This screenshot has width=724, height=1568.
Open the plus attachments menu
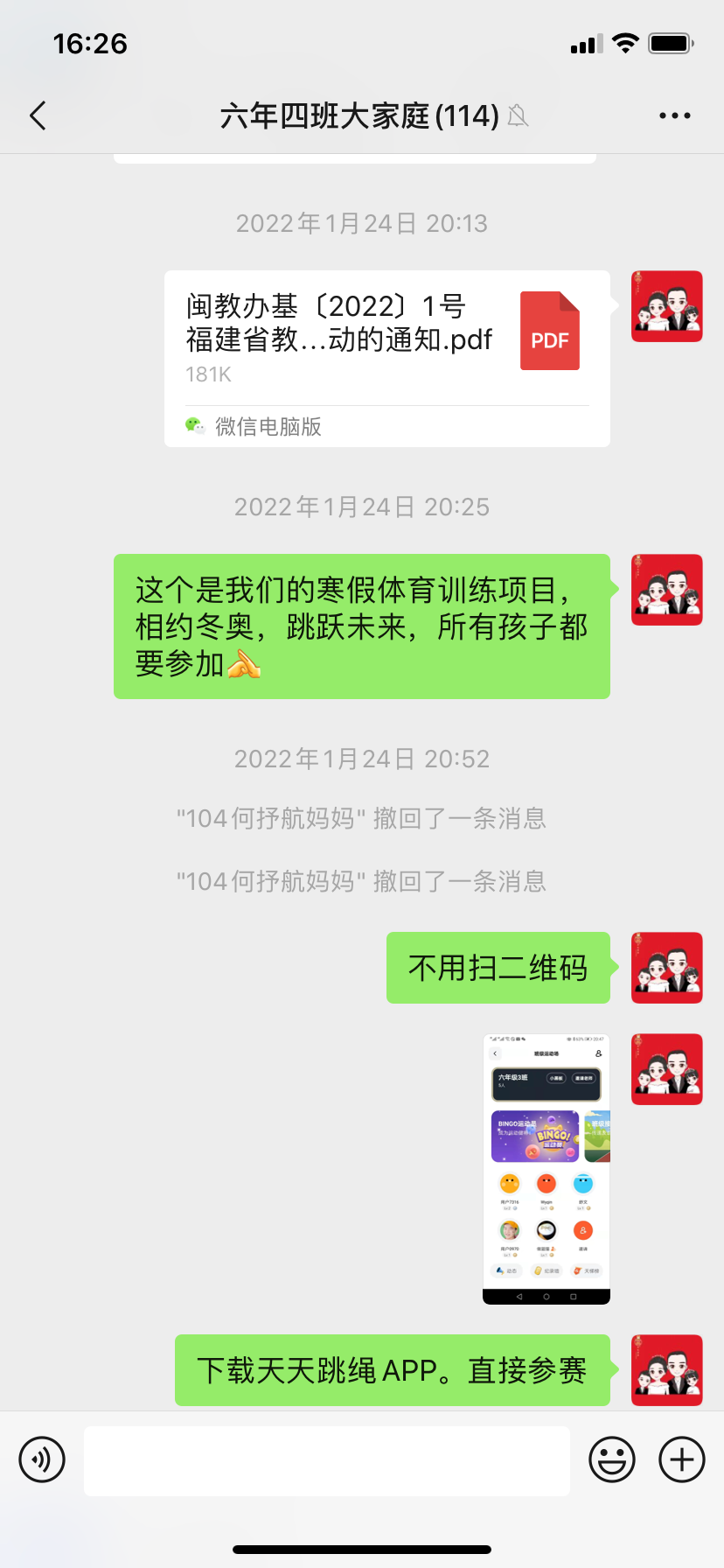point(682,1459)
